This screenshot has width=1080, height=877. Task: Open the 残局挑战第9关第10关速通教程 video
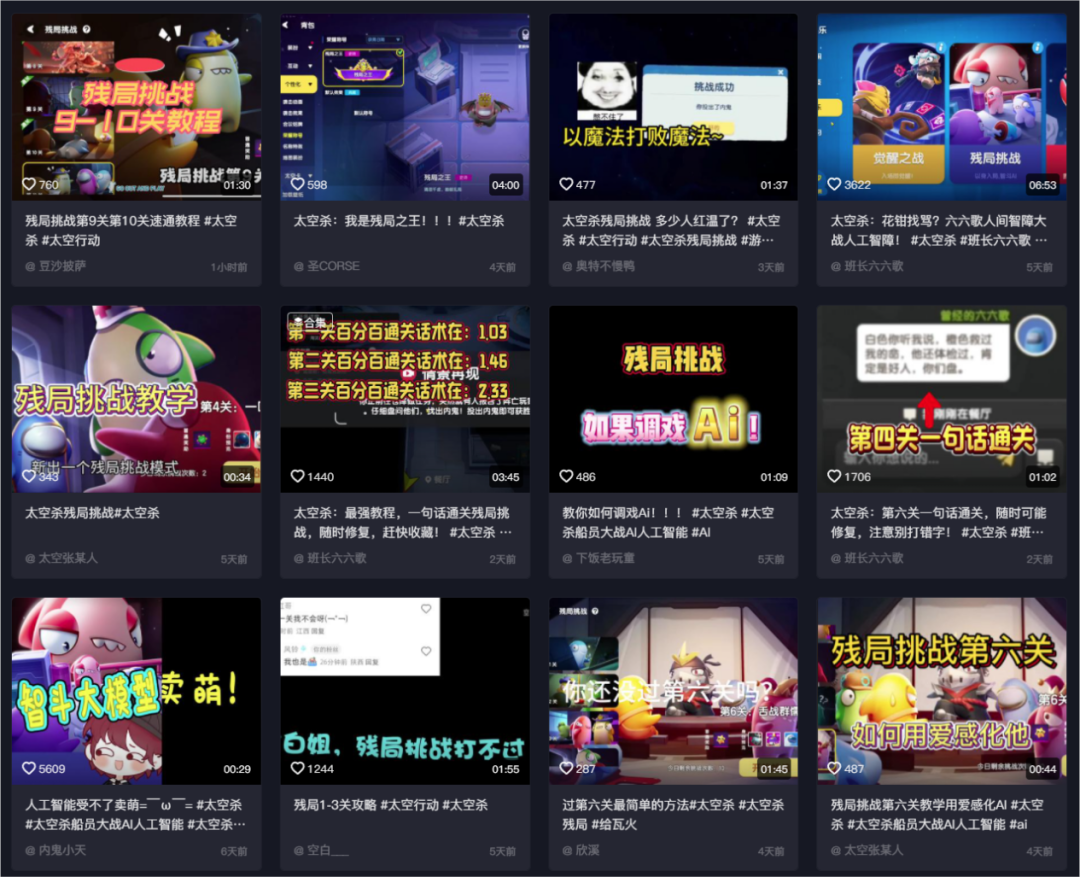136,107
